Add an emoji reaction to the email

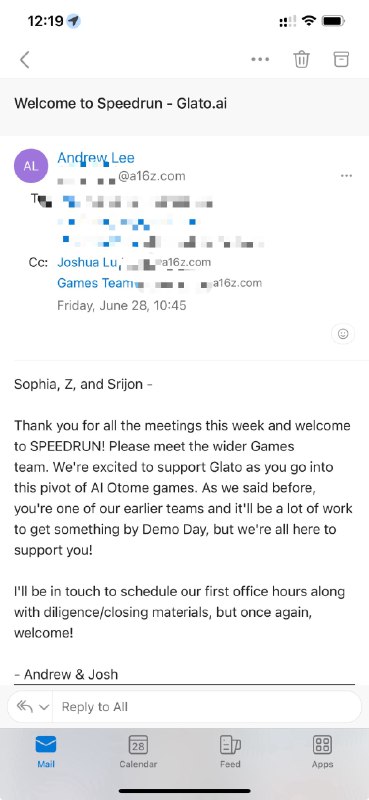pyautogui.click(x=343, y=334)
